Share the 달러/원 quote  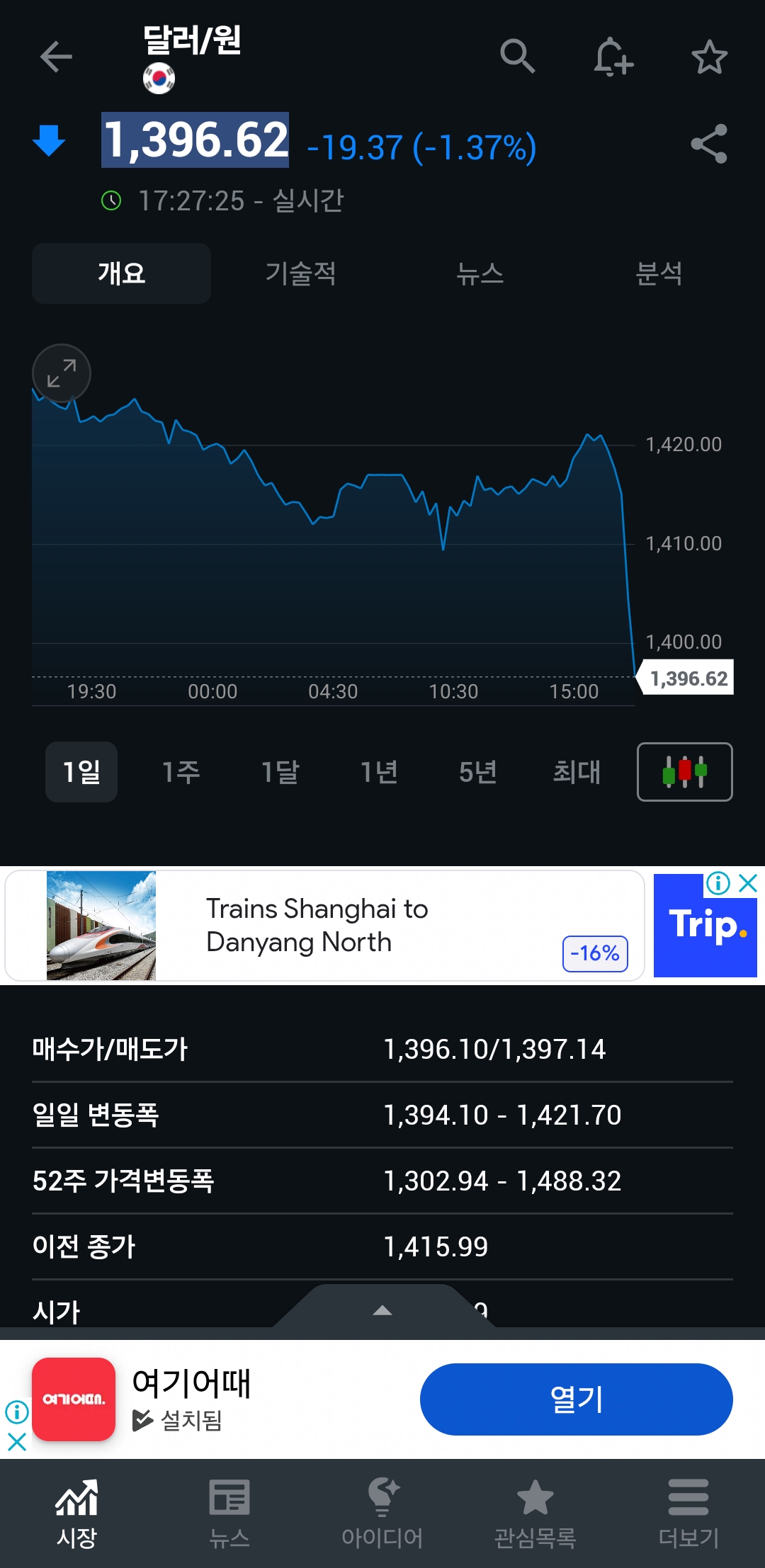pyautogui.click(x=709, y=144)
